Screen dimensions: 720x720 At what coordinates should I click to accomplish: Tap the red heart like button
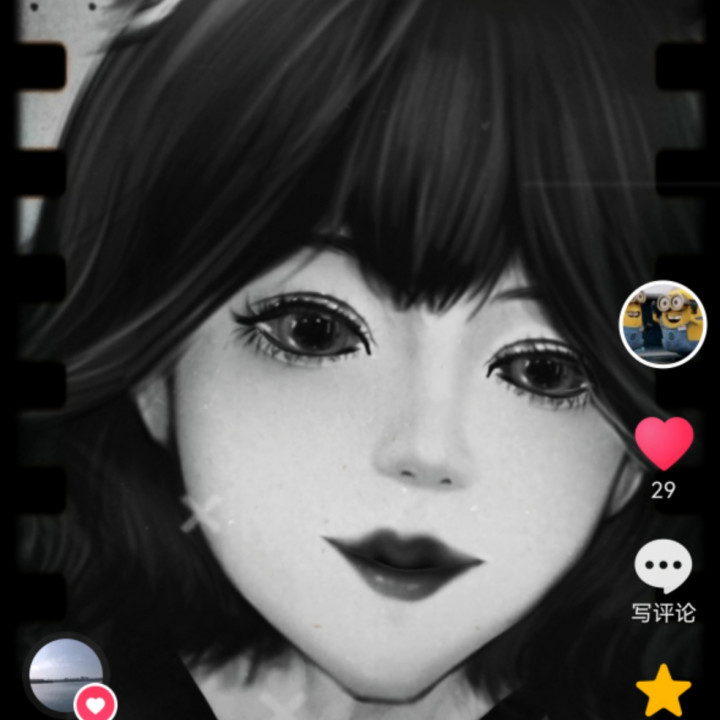664,443
